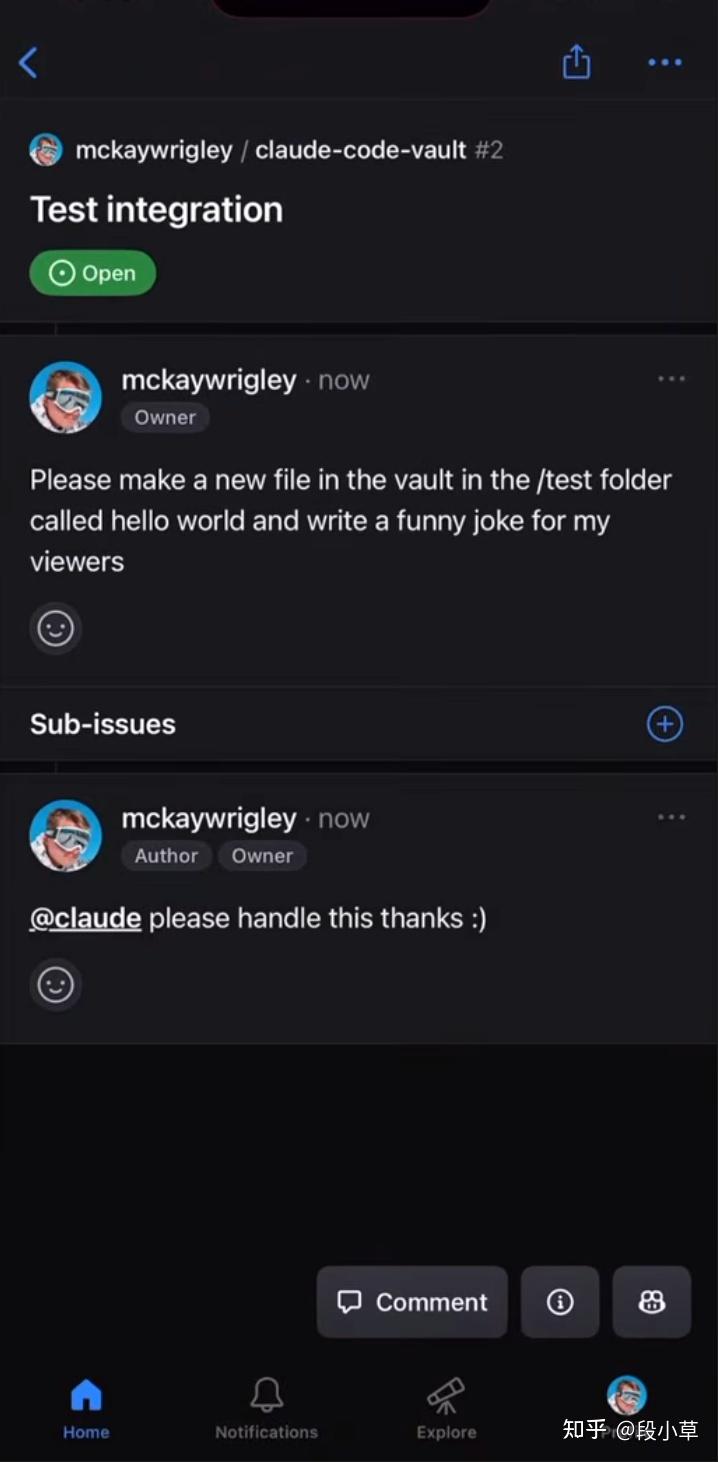Add a new sub-issue
The width and height of the screenshot is (718, 1462).
point(665,724)
